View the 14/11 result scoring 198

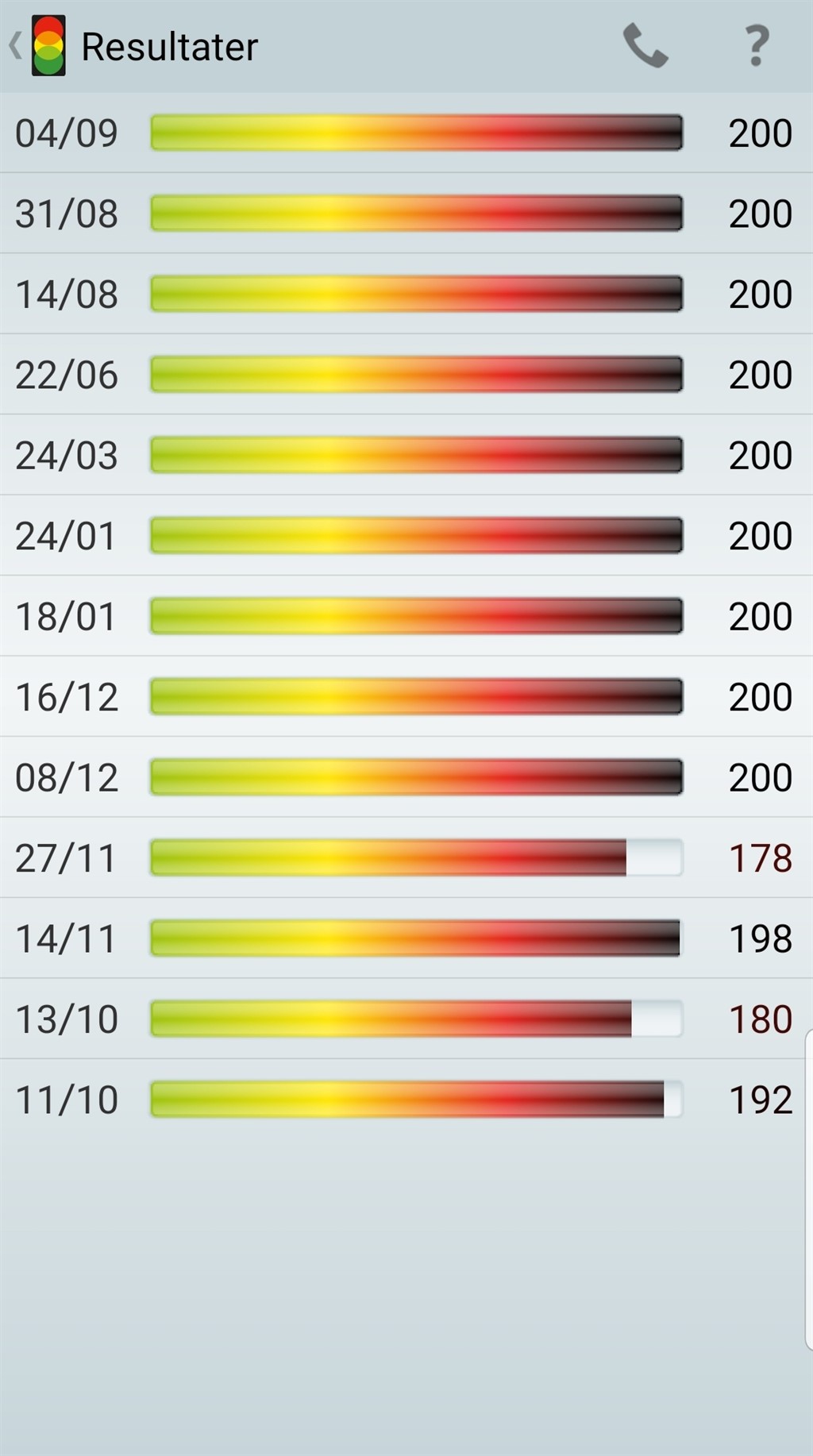[x=406, y=938]
